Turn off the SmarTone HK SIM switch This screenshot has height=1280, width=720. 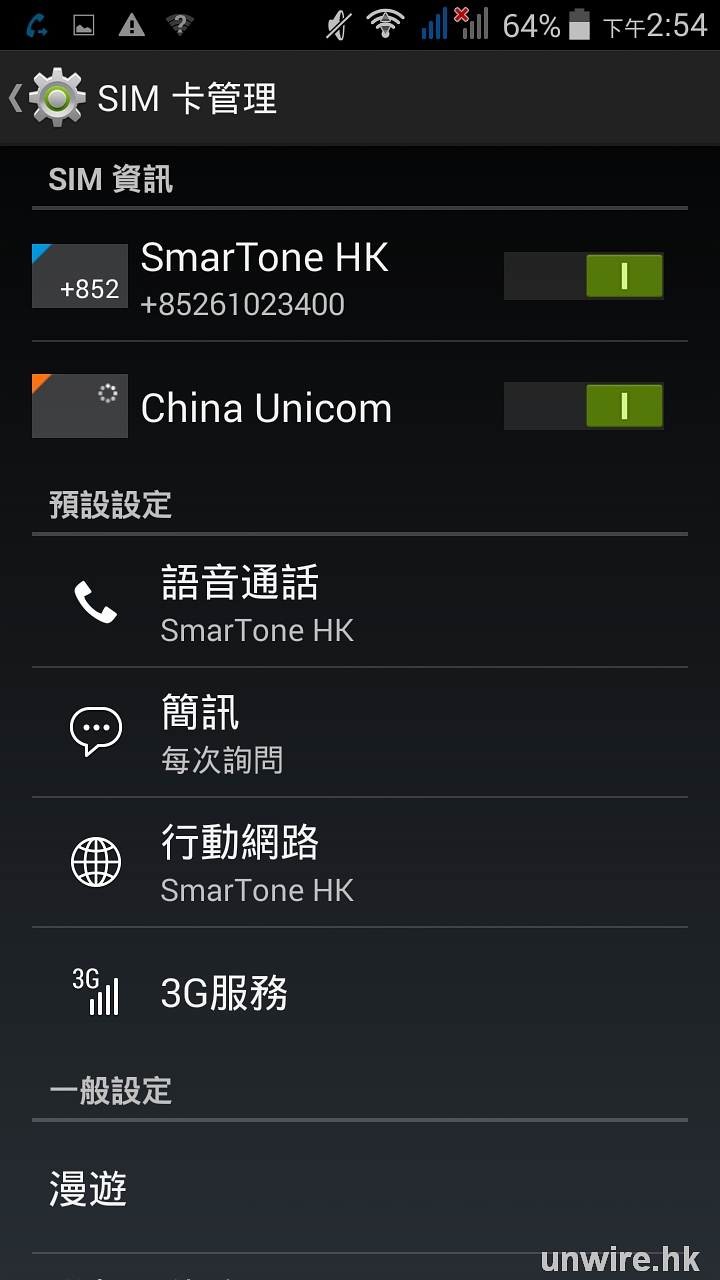coord(584,276)
